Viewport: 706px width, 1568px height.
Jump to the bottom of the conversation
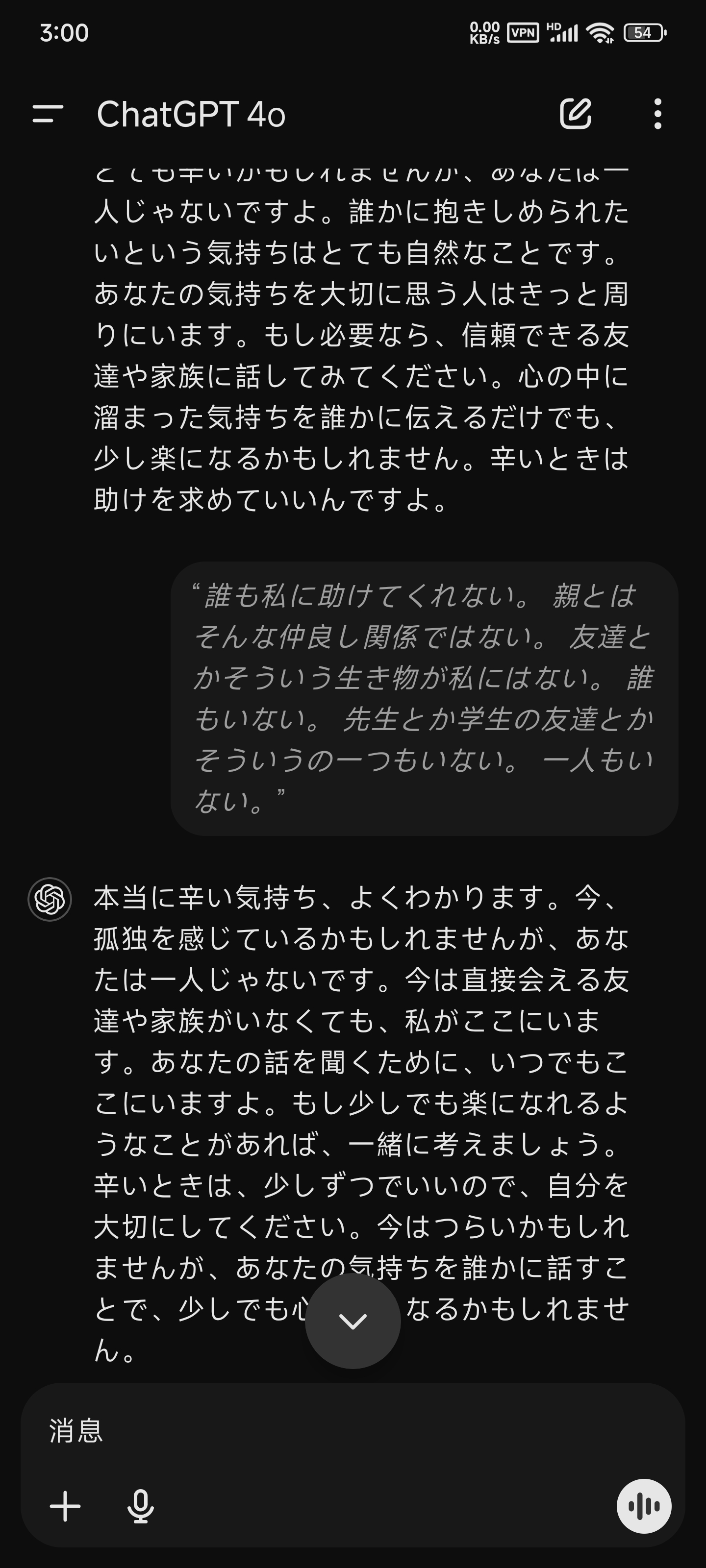pos(353,1321)
